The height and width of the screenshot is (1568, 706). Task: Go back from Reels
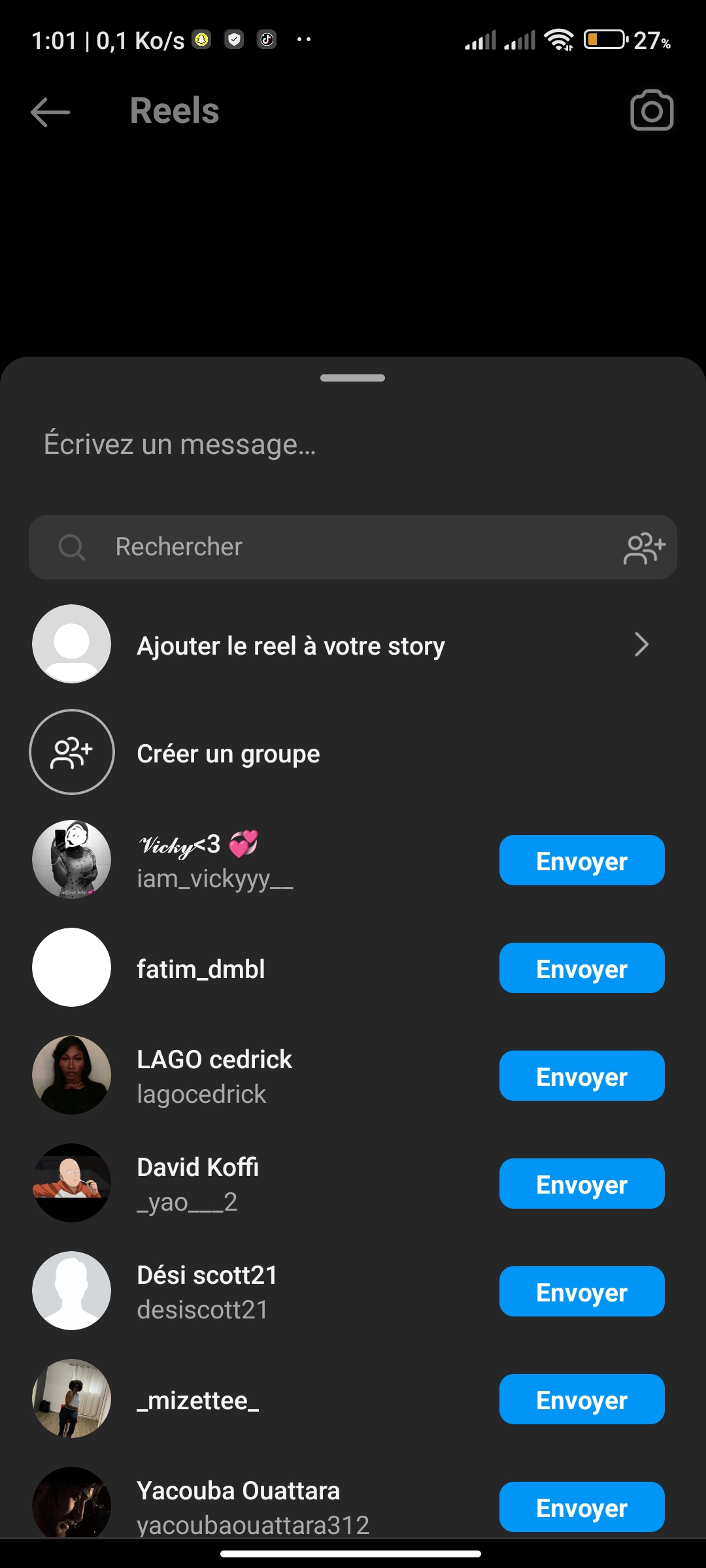point(50,112)
